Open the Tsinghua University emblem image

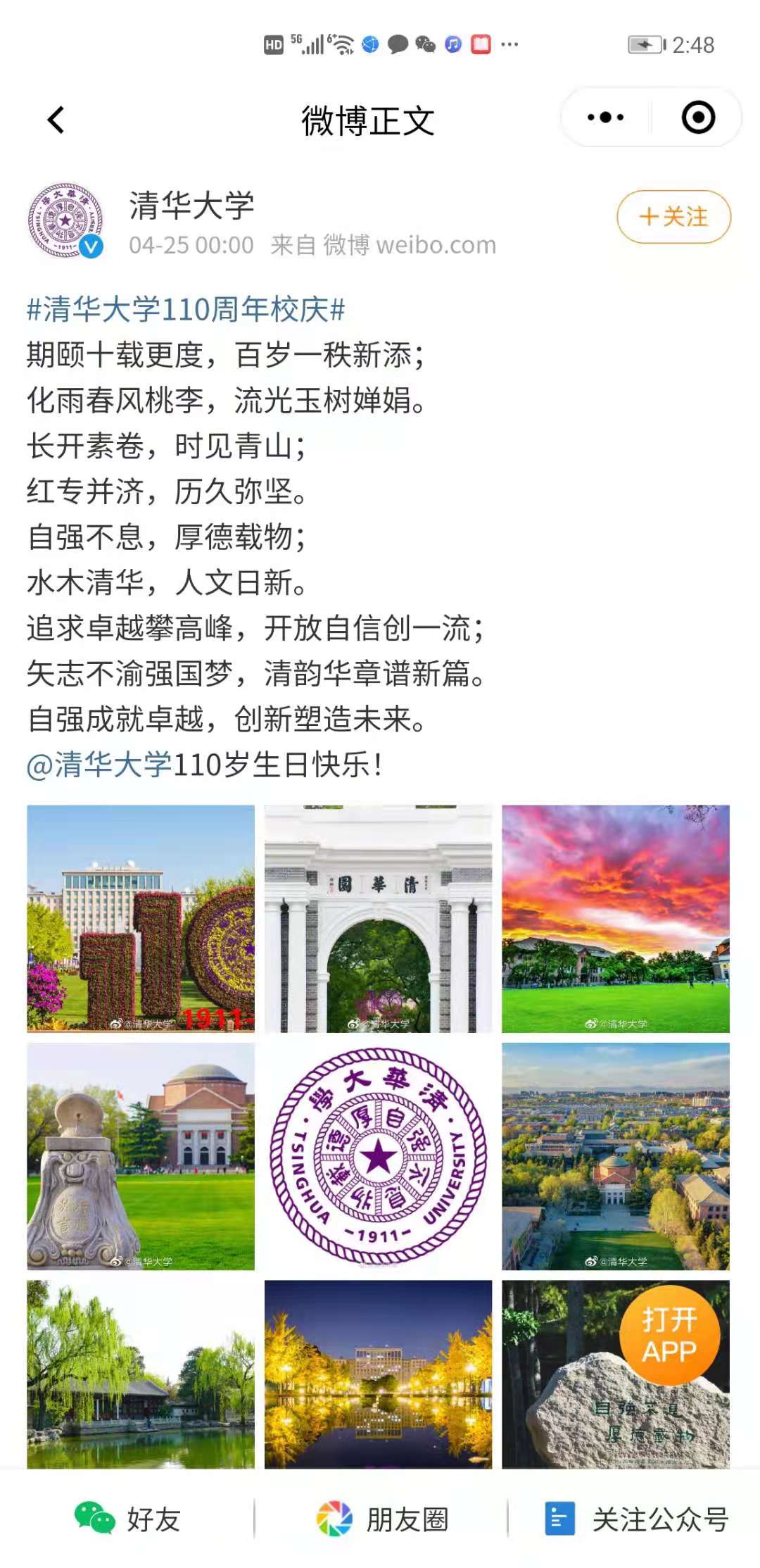pyautogui.click(x=378, y=1156)
